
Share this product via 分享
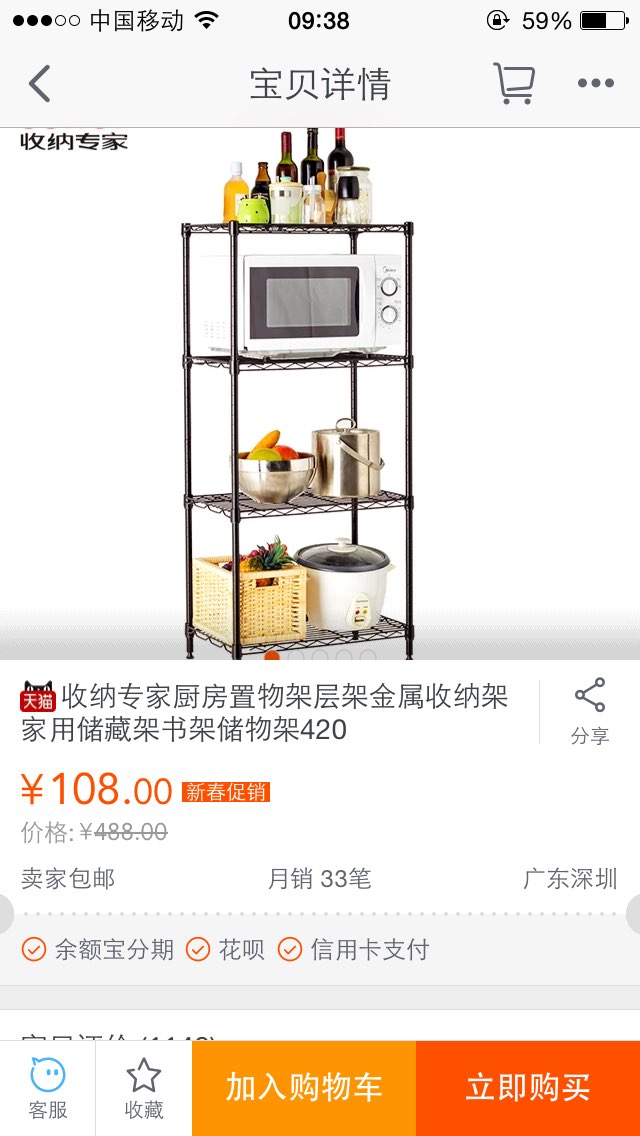click(x=590, y=711)
